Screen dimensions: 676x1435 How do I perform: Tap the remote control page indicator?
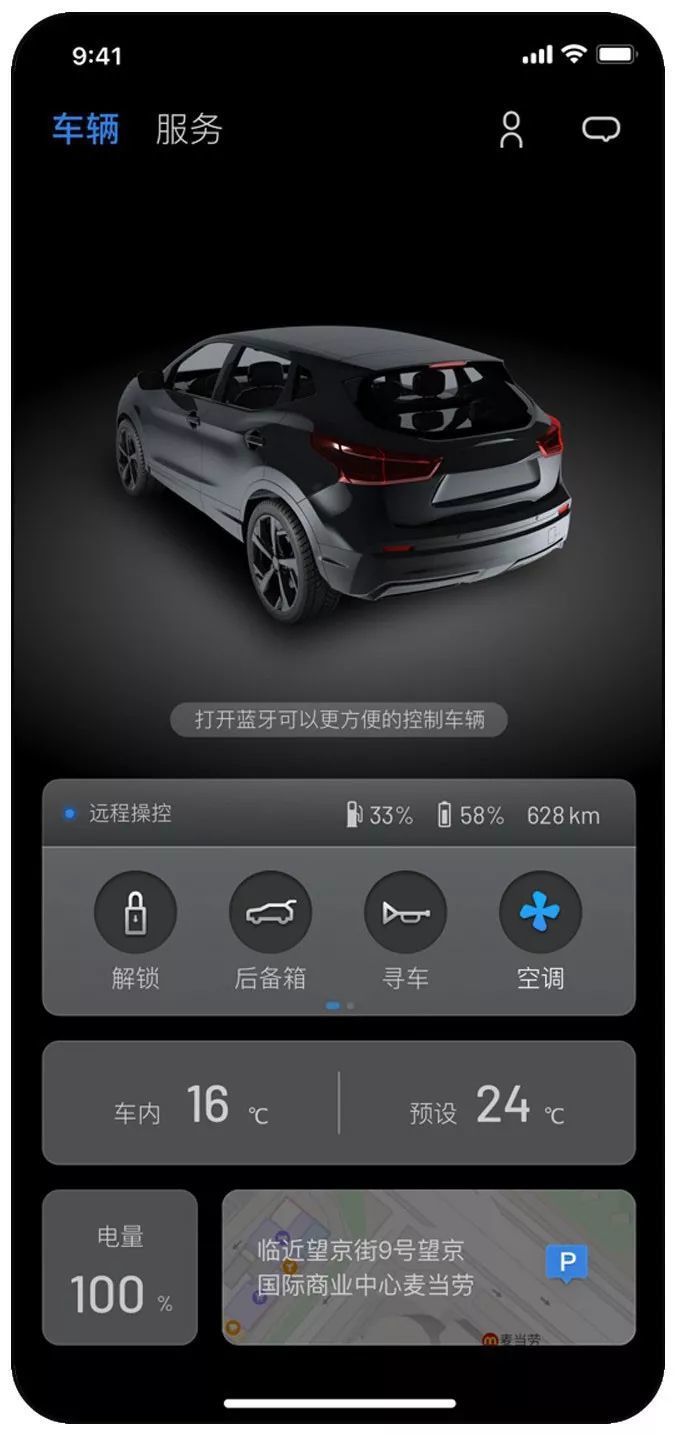339,1005
